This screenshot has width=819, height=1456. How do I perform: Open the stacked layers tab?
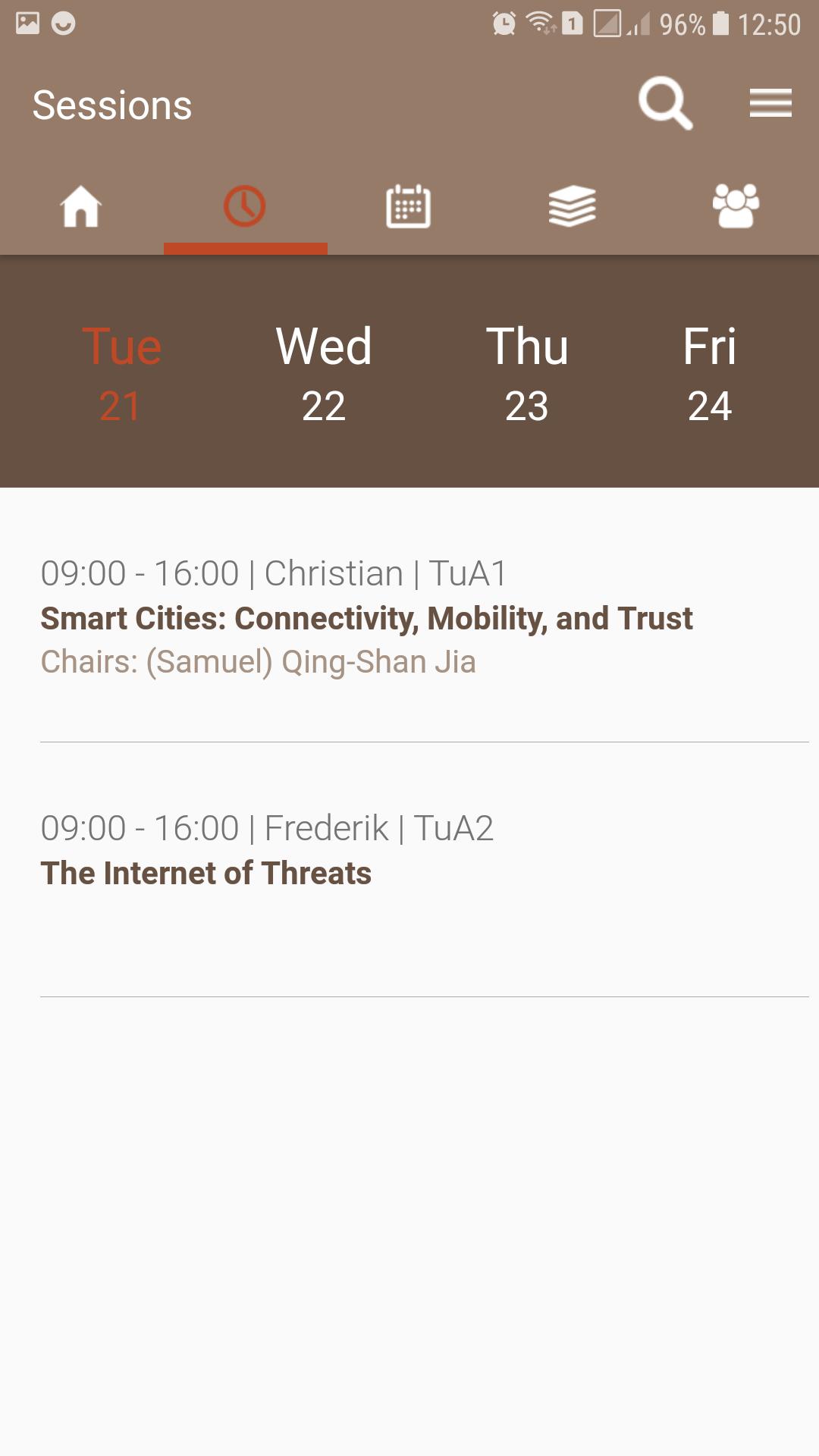coord(573,206)
